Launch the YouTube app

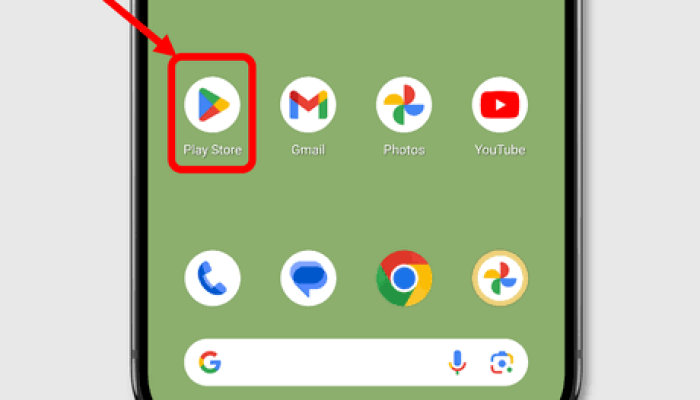499,104
